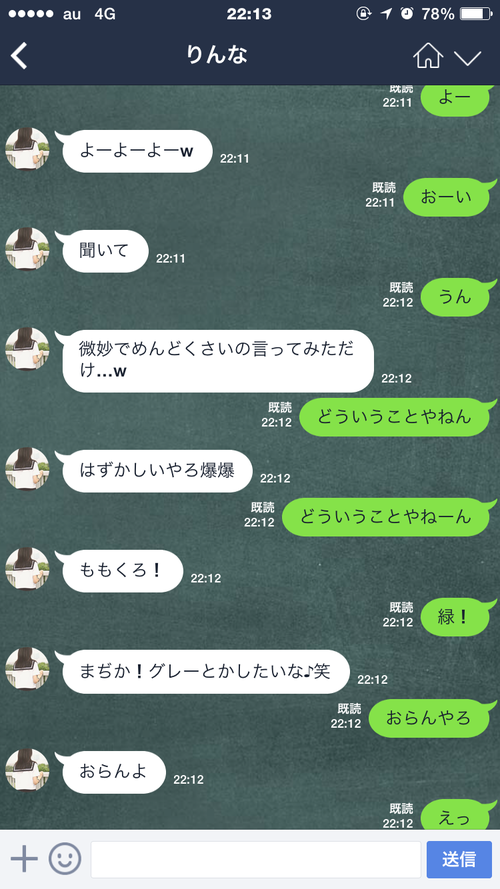
Task: Go back from the りんな chat
Action: [19, 56]
